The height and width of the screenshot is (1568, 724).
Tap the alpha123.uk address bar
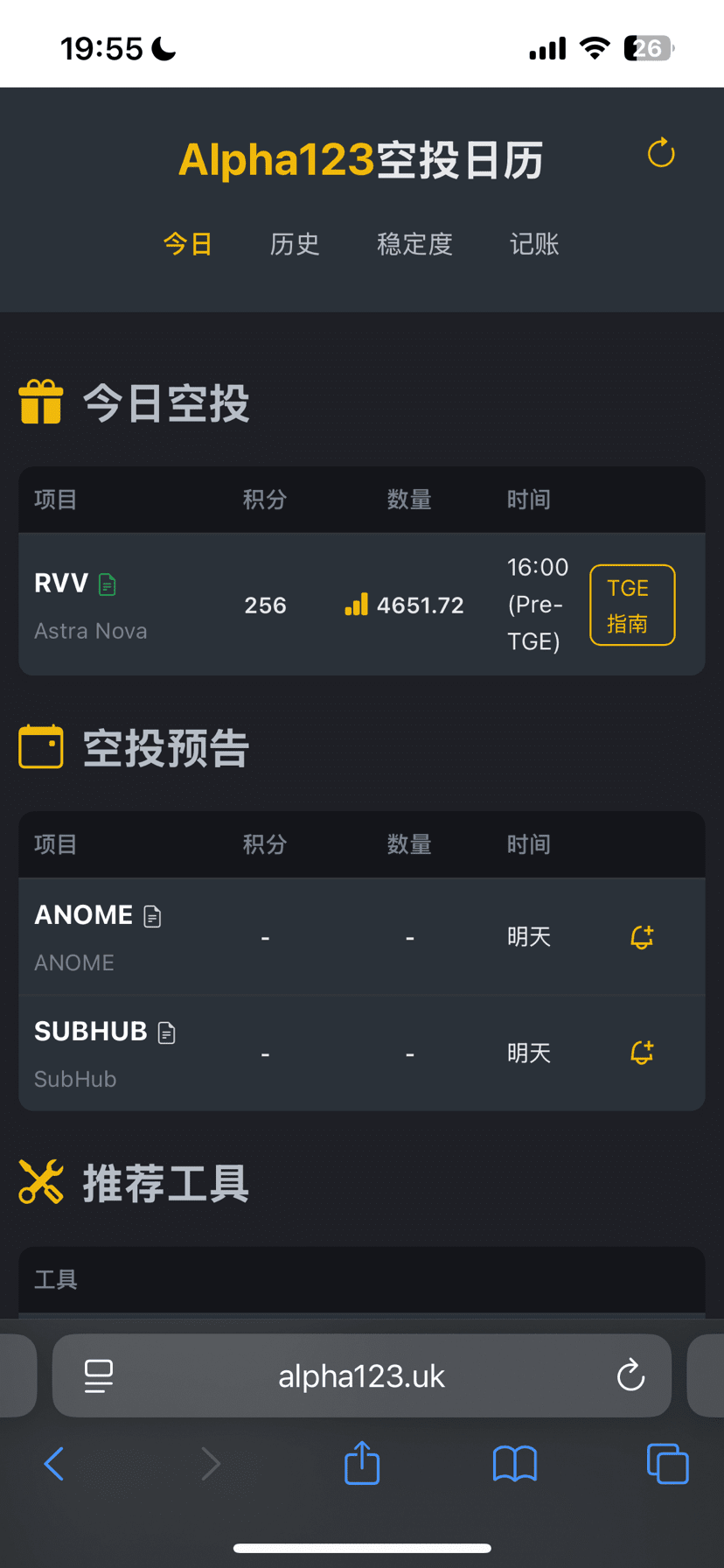click(x=361, y=1376)
